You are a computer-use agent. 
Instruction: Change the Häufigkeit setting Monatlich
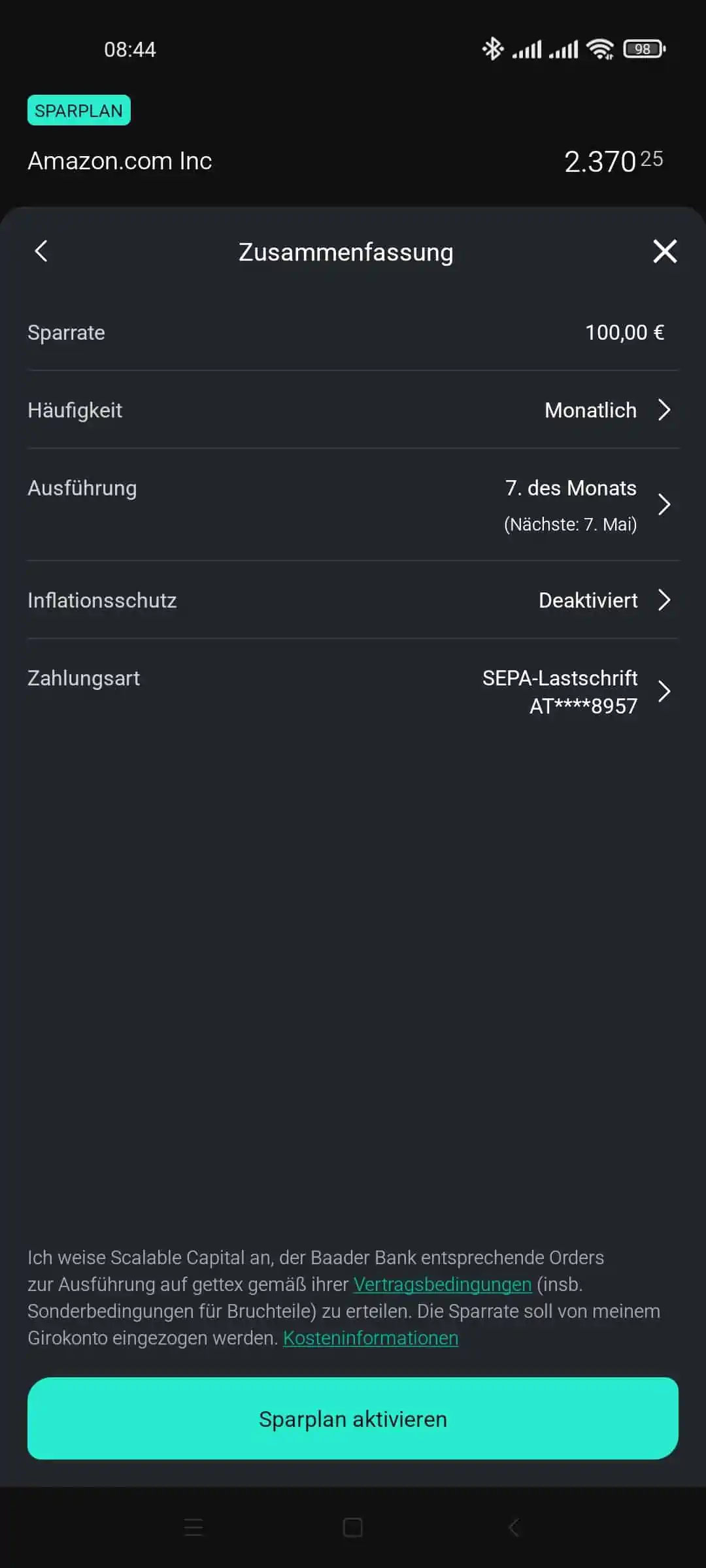click(x=353, y=410)
